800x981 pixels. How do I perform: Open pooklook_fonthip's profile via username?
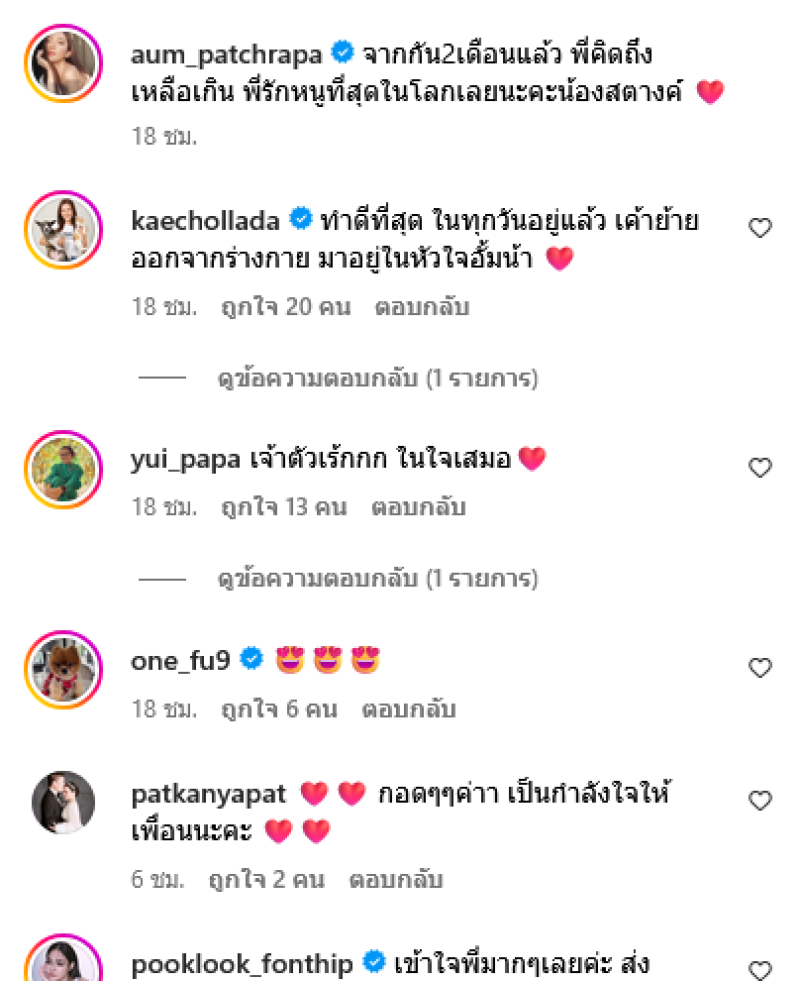242,965
